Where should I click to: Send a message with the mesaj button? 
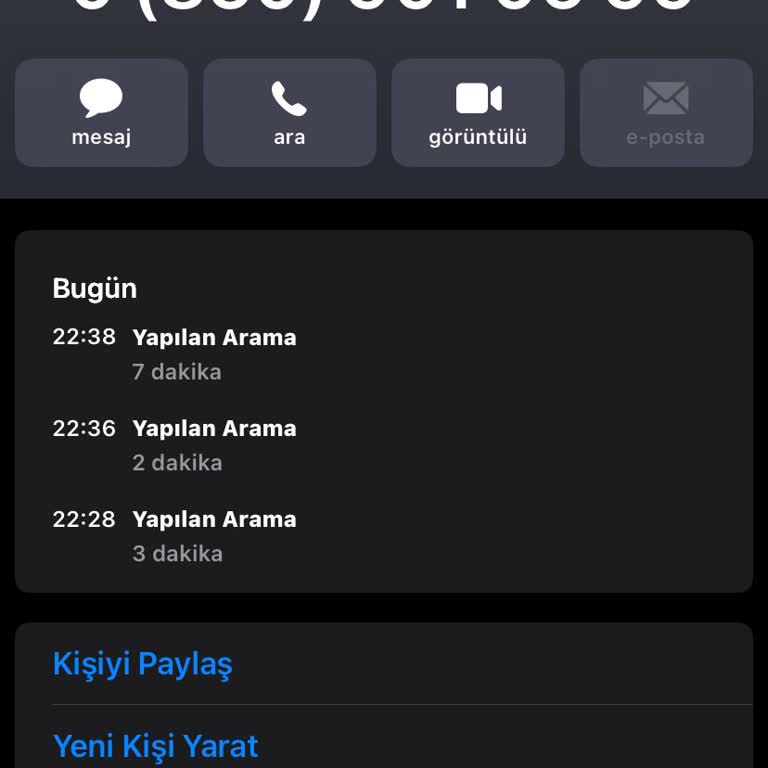click(x=101, y=113)
